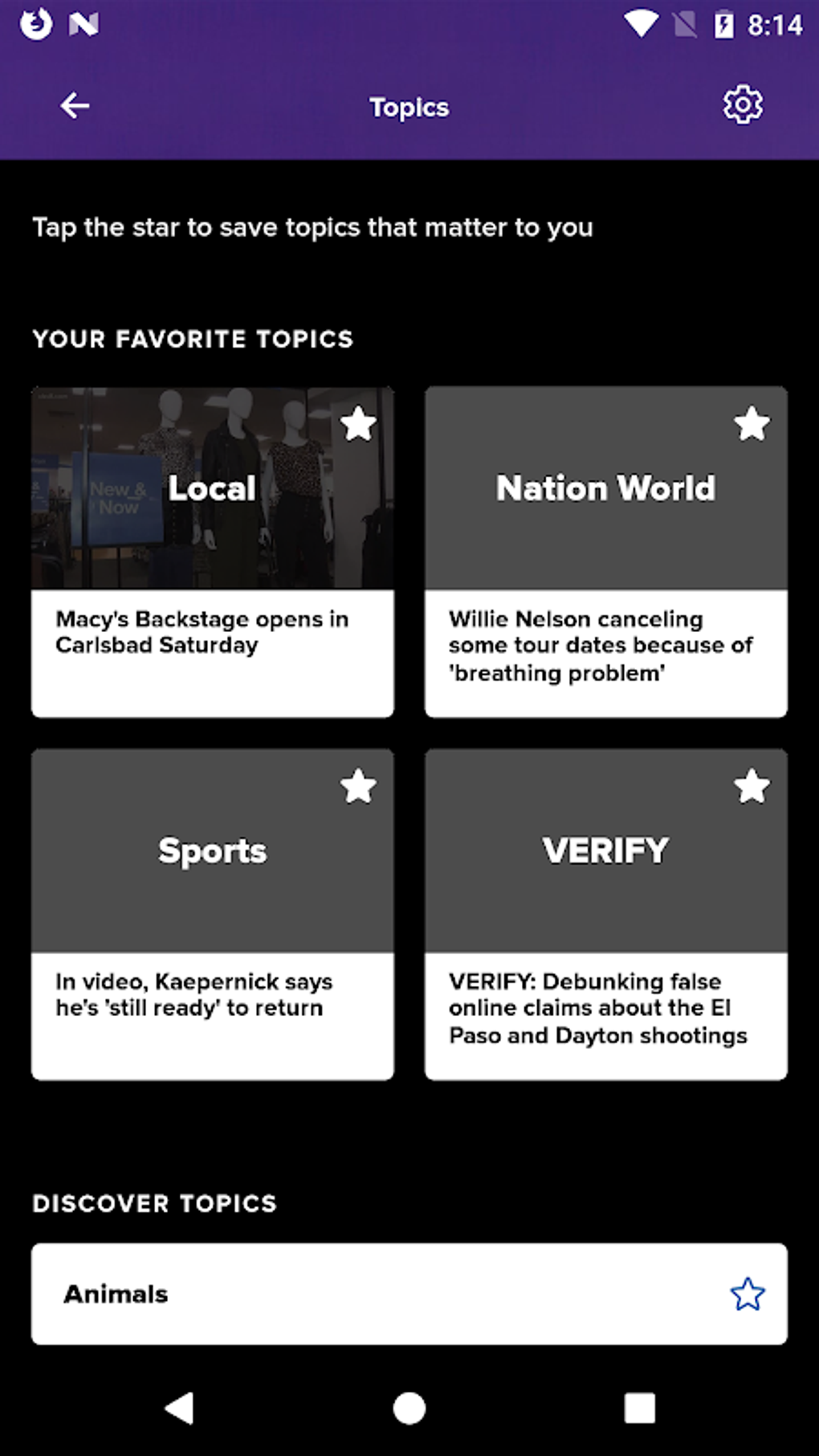Unfavorite the Local topic star
This screenshot has width=819, height=1456.
[357, 424]
